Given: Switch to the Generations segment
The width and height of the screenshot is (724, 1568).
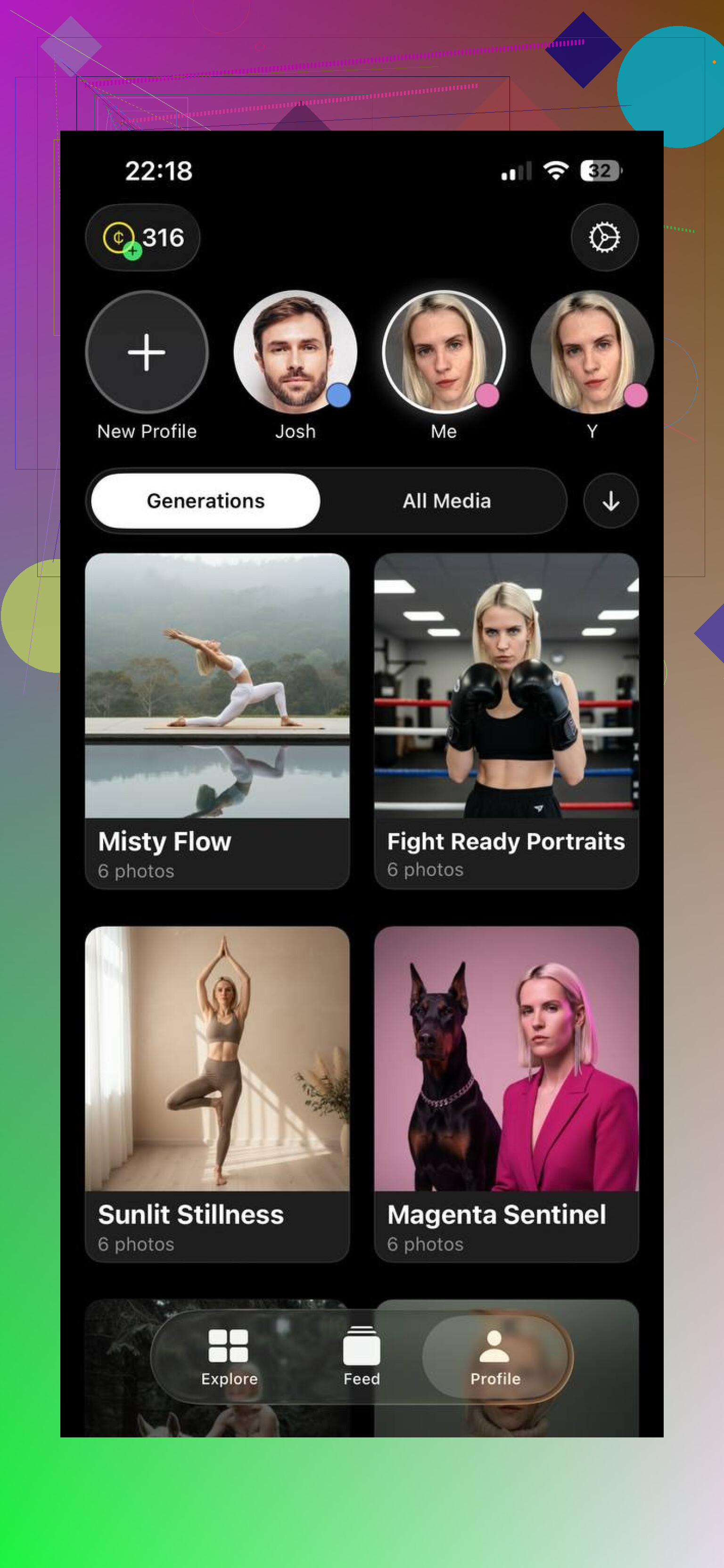Looking at the screenshot, I should (206, 501).
